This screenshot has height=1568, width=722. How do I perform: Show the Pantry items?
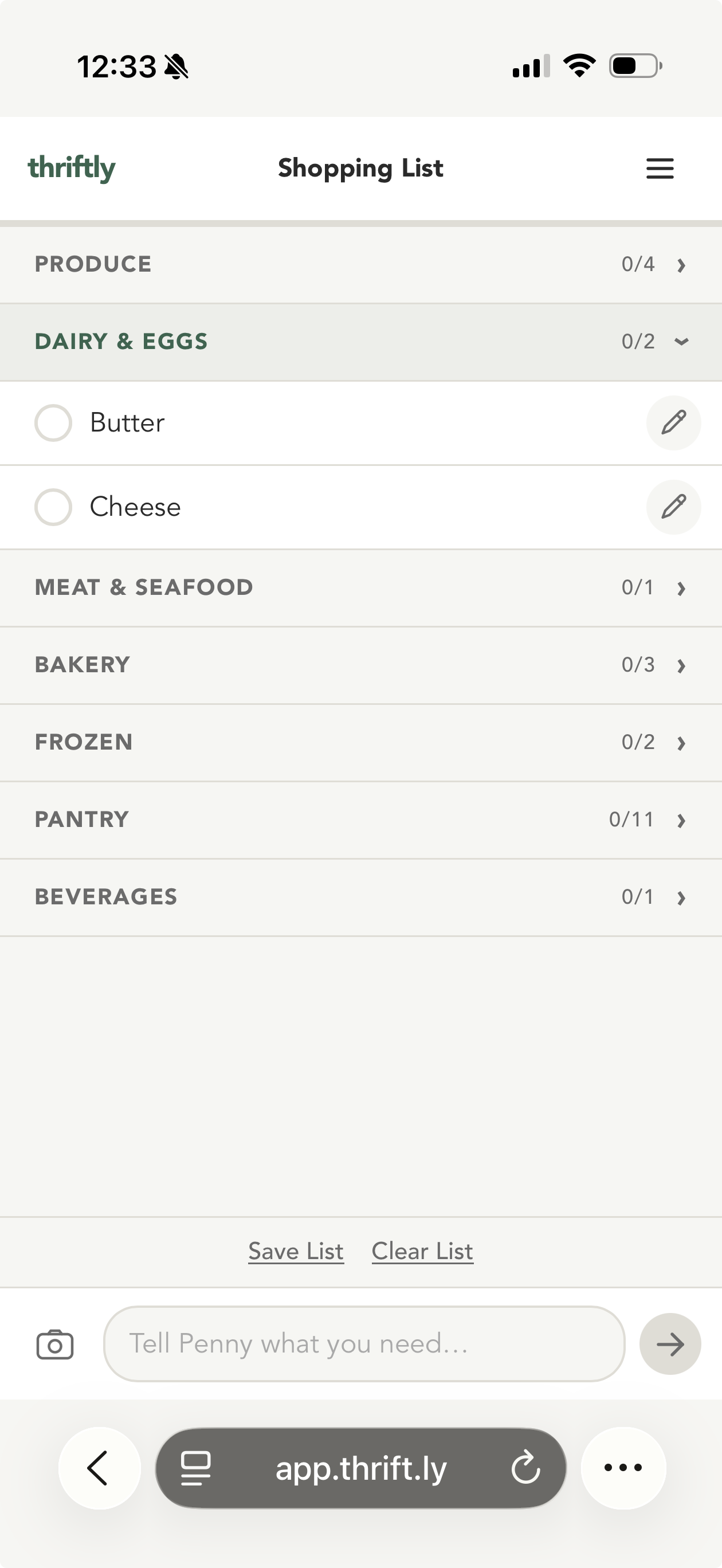pos(360,820)
